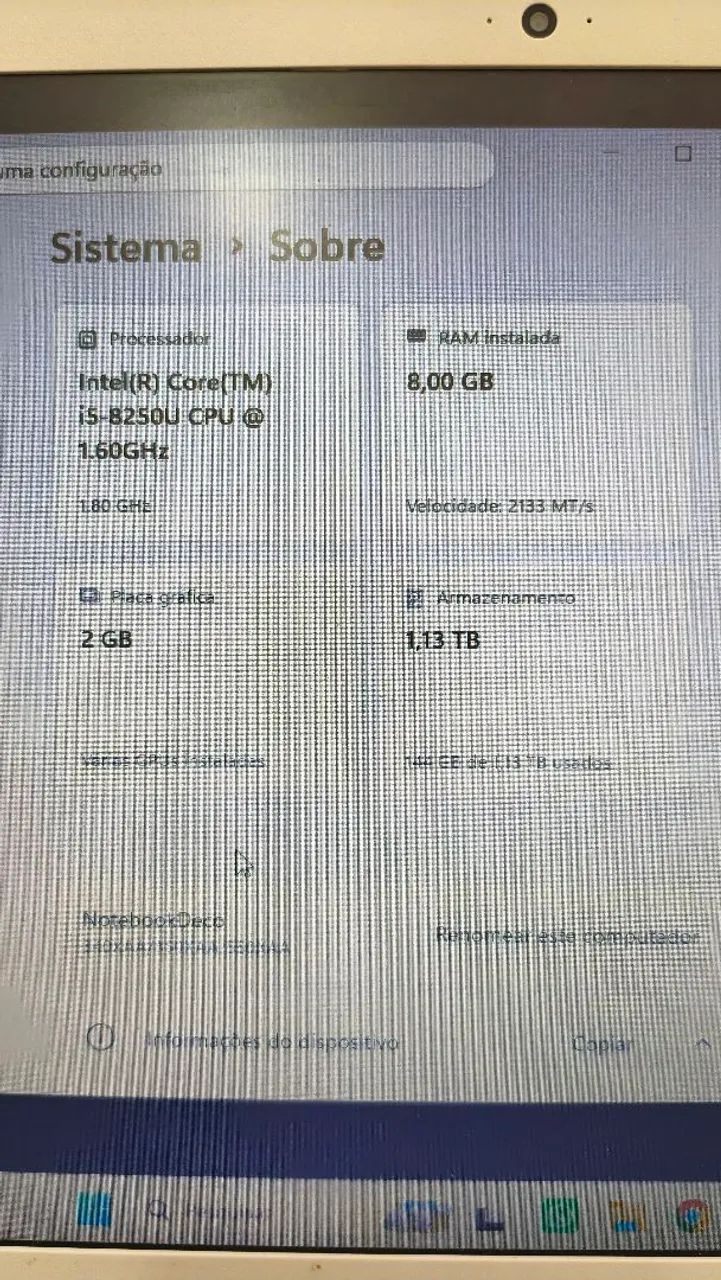Open the Windows Start menu
The width and height of the screenshot is (721, 1280).
coord(95,1212)
